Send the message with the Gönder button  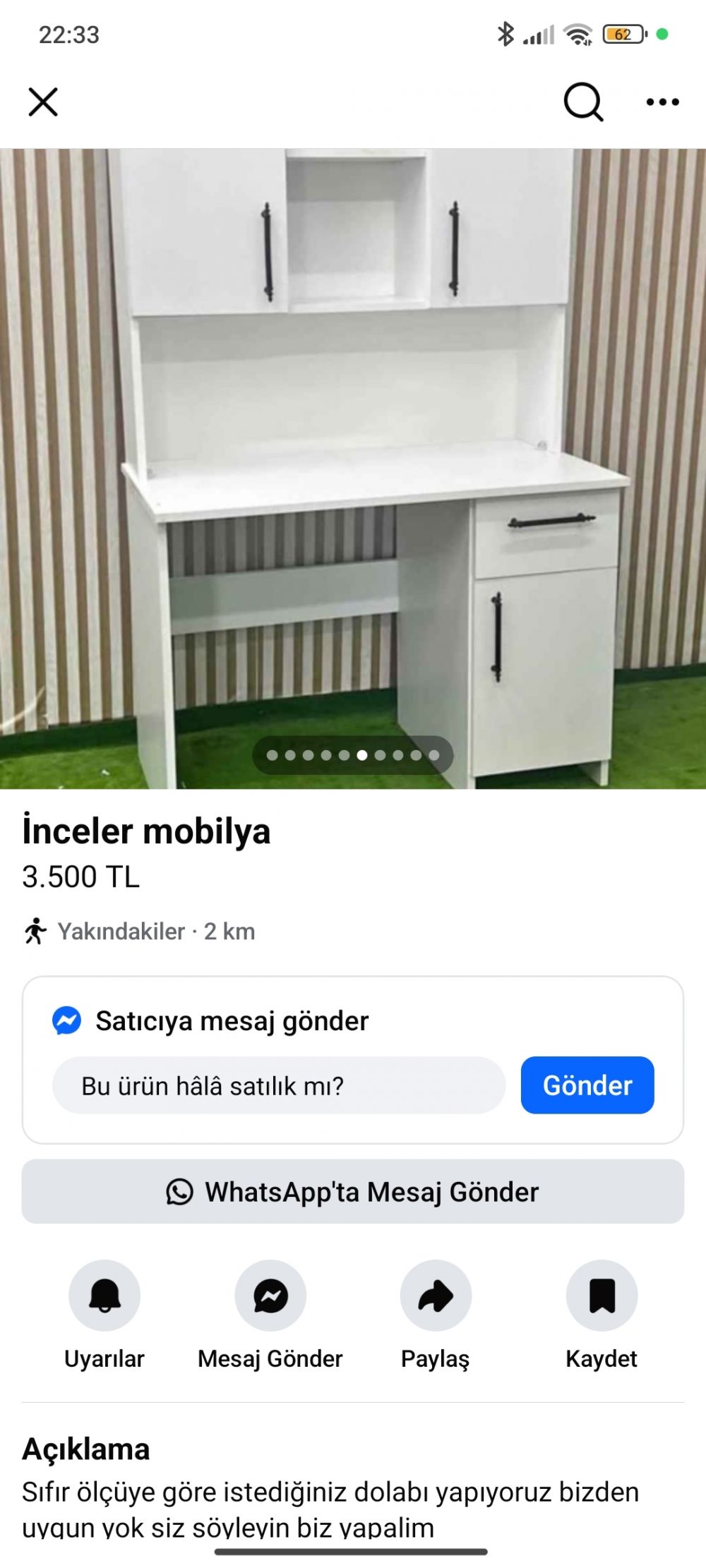(587, 1085)
